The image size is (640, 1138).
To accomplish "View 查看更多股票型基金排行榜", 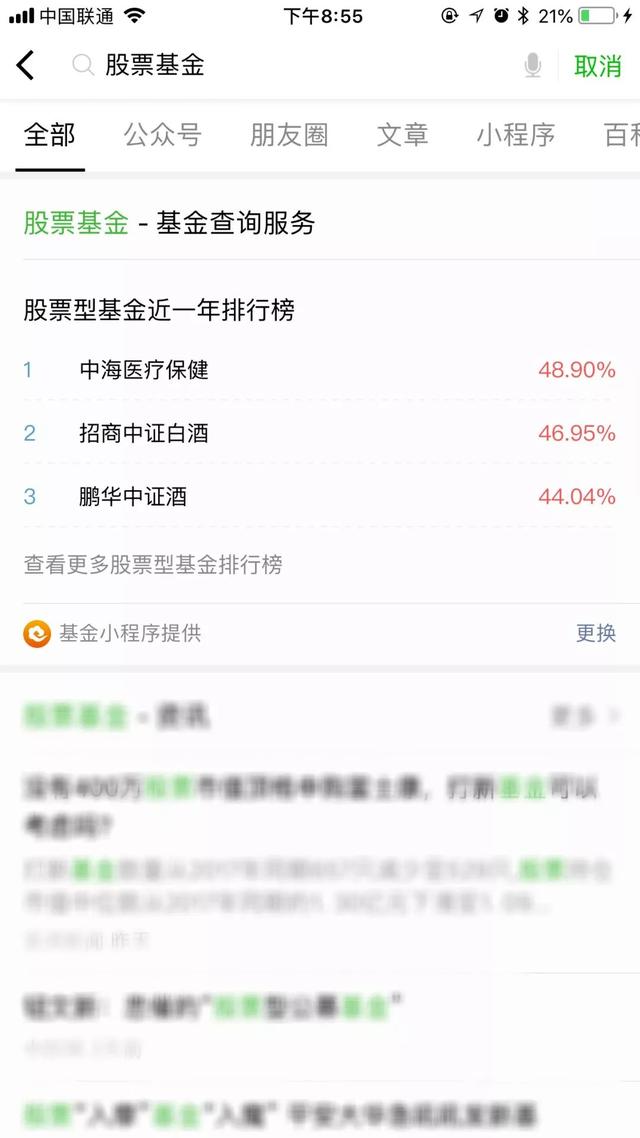I will (x=153, y=565).
